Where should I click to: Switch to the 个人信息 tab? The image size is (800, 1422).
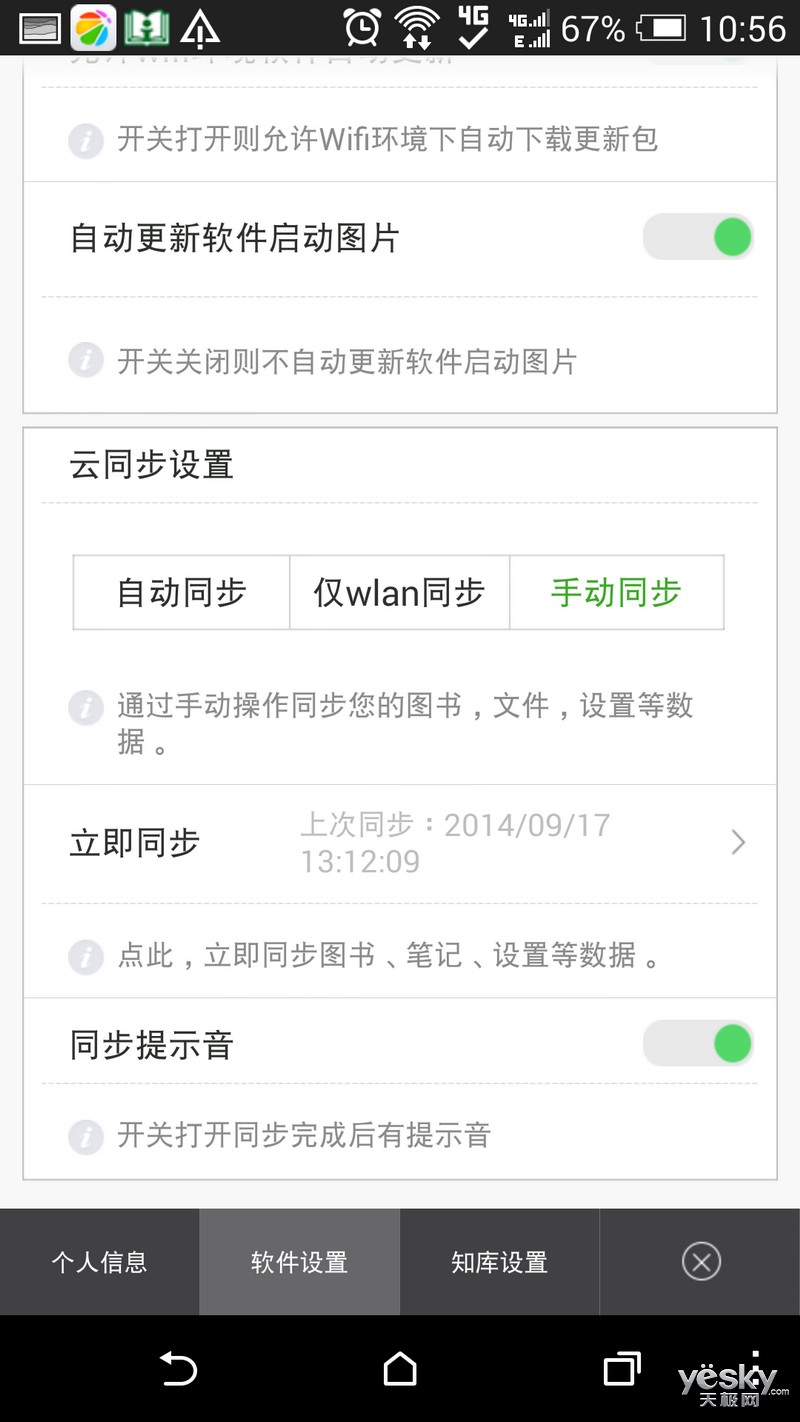click(x=100, y=1262)
